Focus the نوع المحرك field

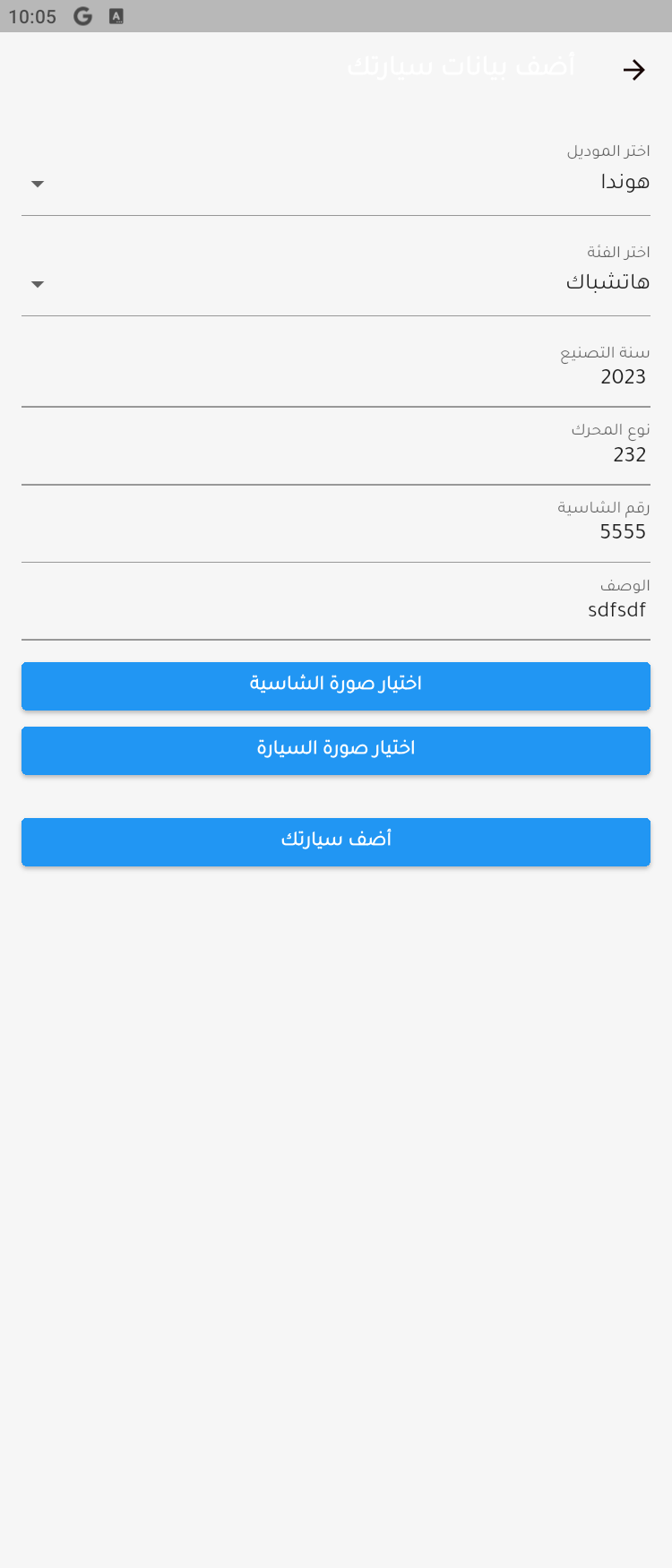pos(336,454)
